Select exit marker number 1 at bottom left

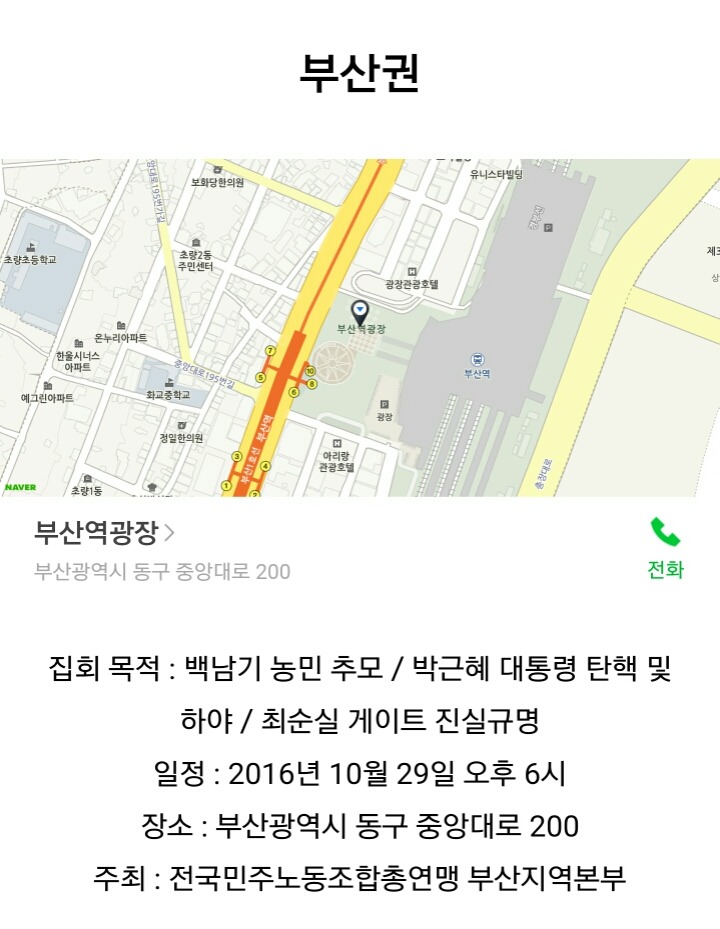(x=227, y=485)
